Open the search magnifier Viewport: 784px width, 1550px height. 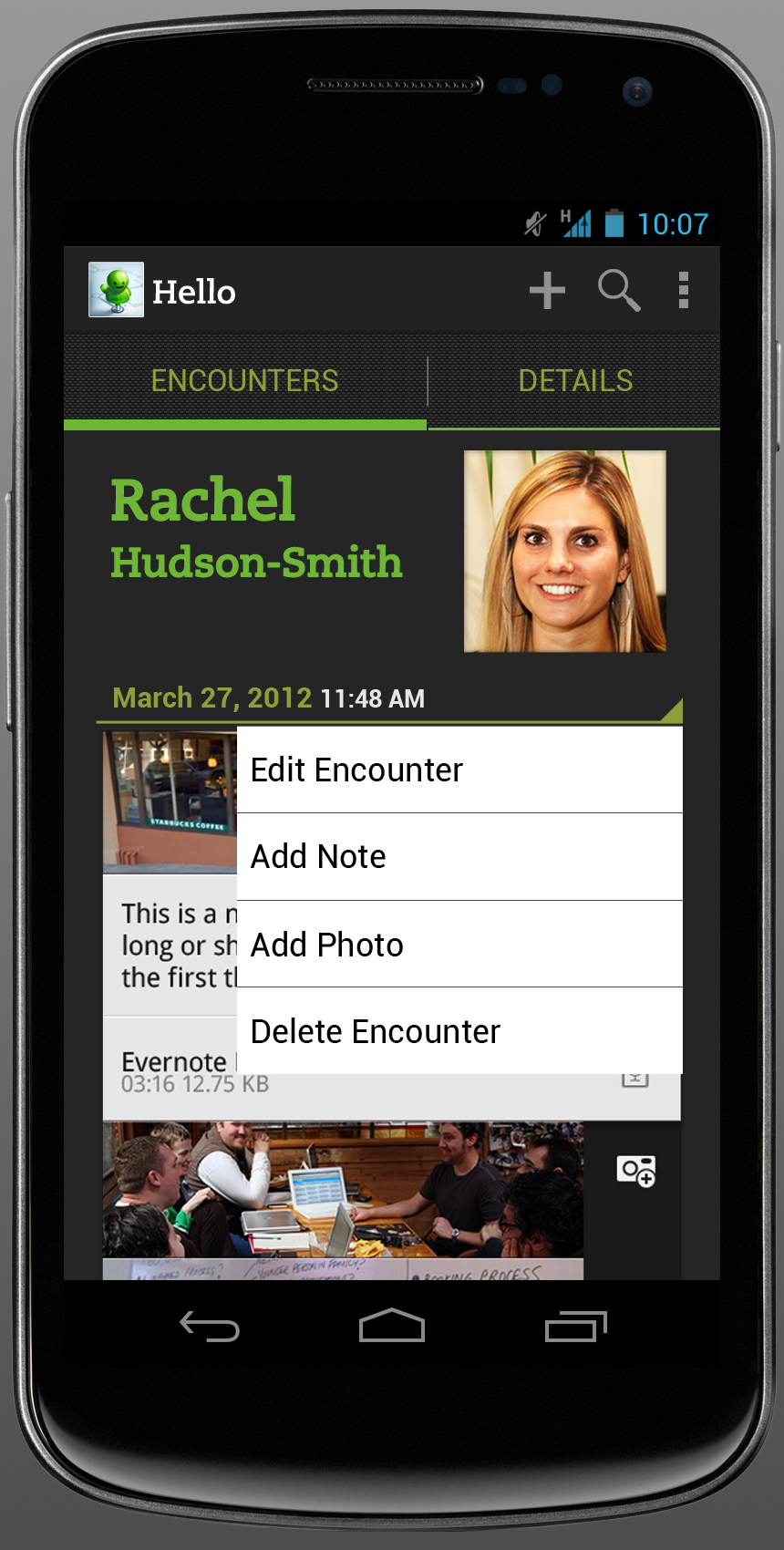pos(619,291)
